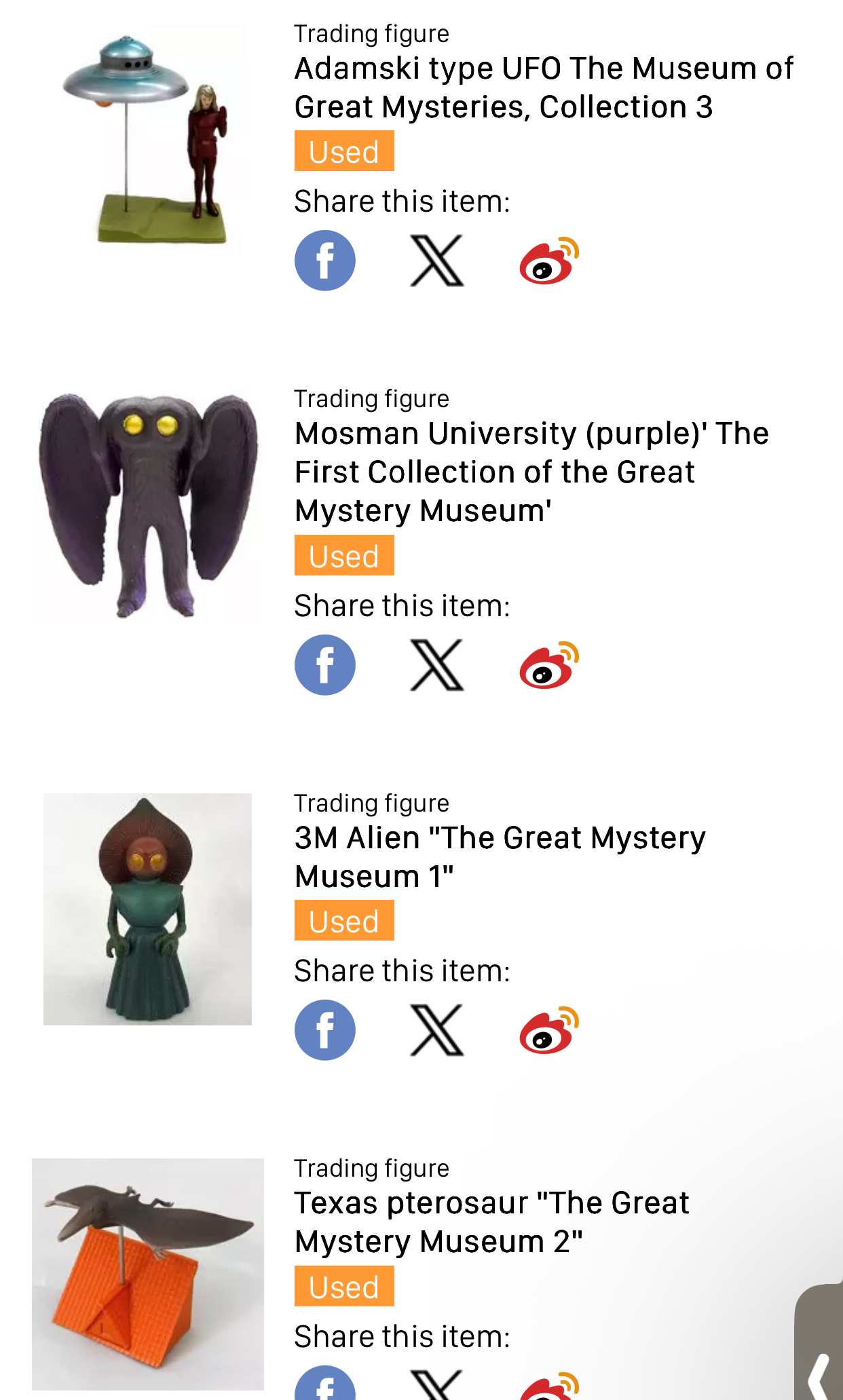Open Texas pterosaur item title
The width and height of the screenshot is (843, 1400).
click(491, 1222)
